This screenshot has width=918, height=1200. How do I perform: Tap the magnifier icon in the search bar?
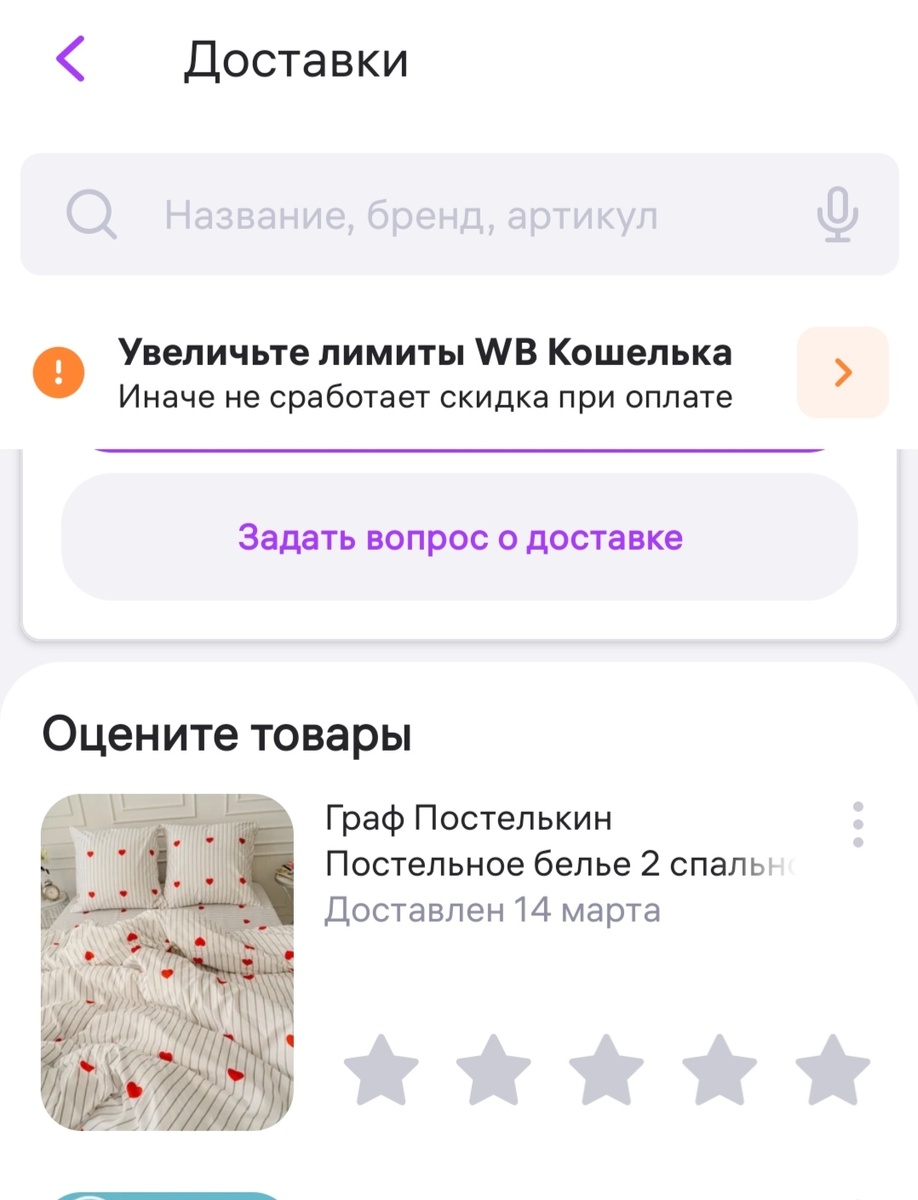(90, 214)
